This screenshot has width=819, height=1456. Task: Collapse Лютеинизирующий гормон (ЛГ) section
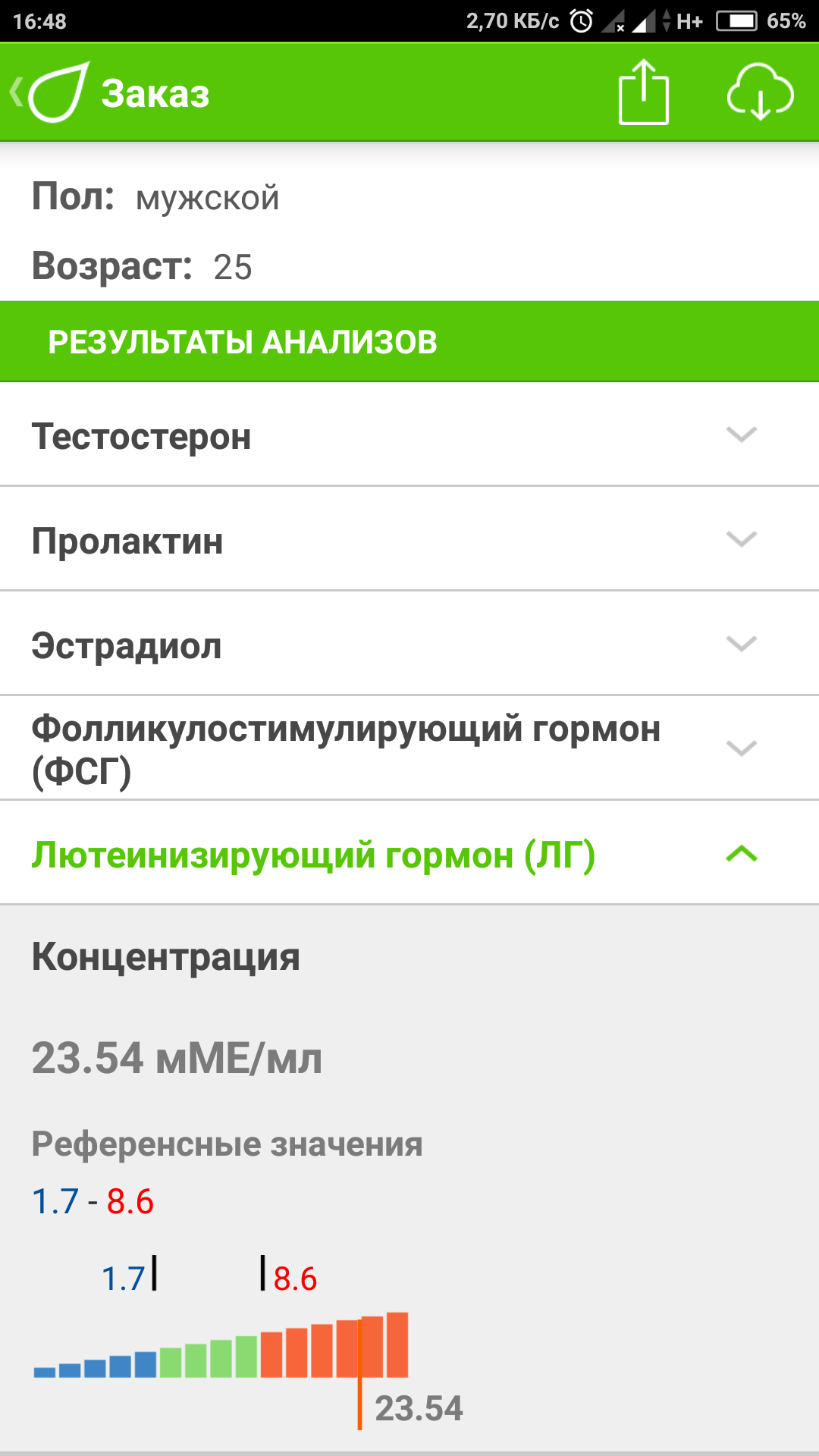pyautogui.click(x=741, y=854)
